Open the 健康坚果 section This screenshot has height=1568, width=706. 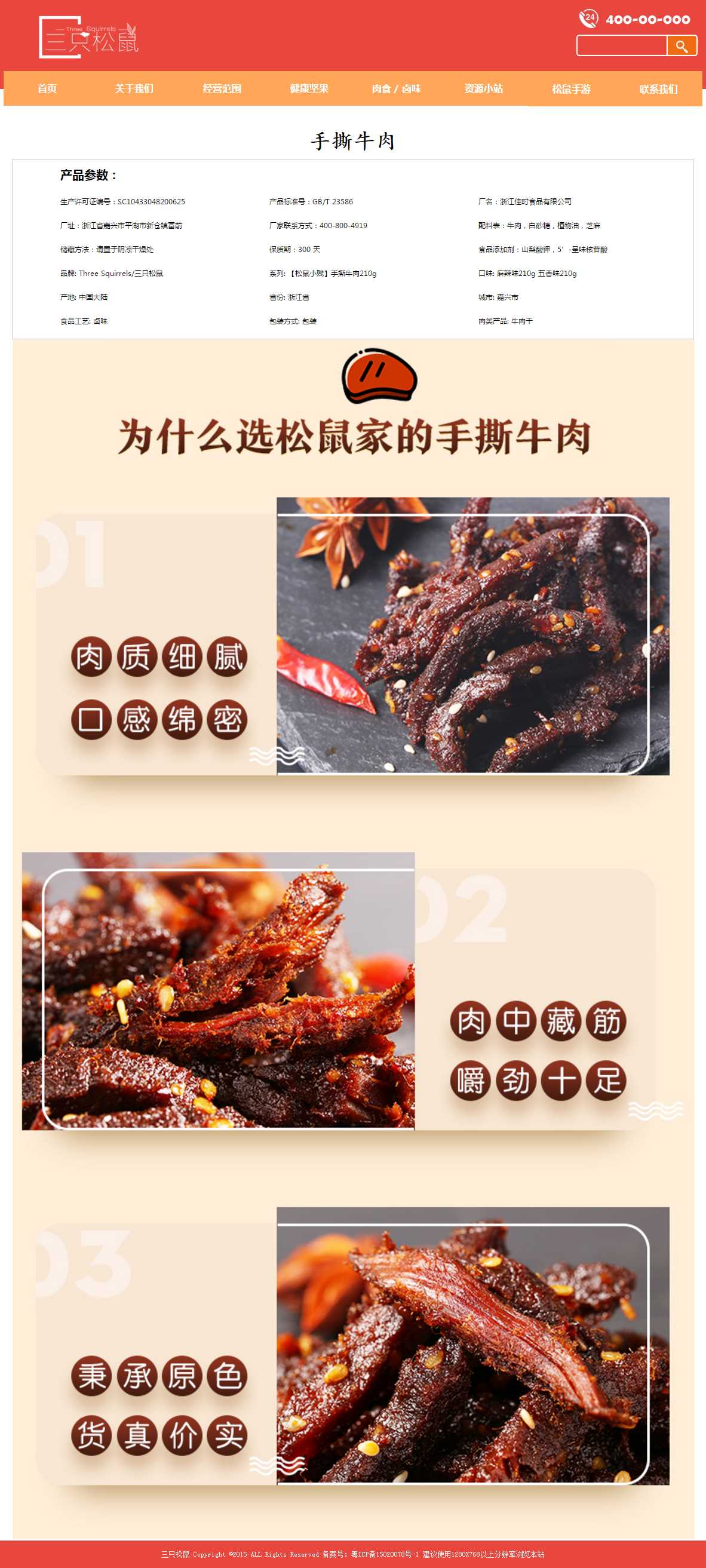click(x=309, y=89)
